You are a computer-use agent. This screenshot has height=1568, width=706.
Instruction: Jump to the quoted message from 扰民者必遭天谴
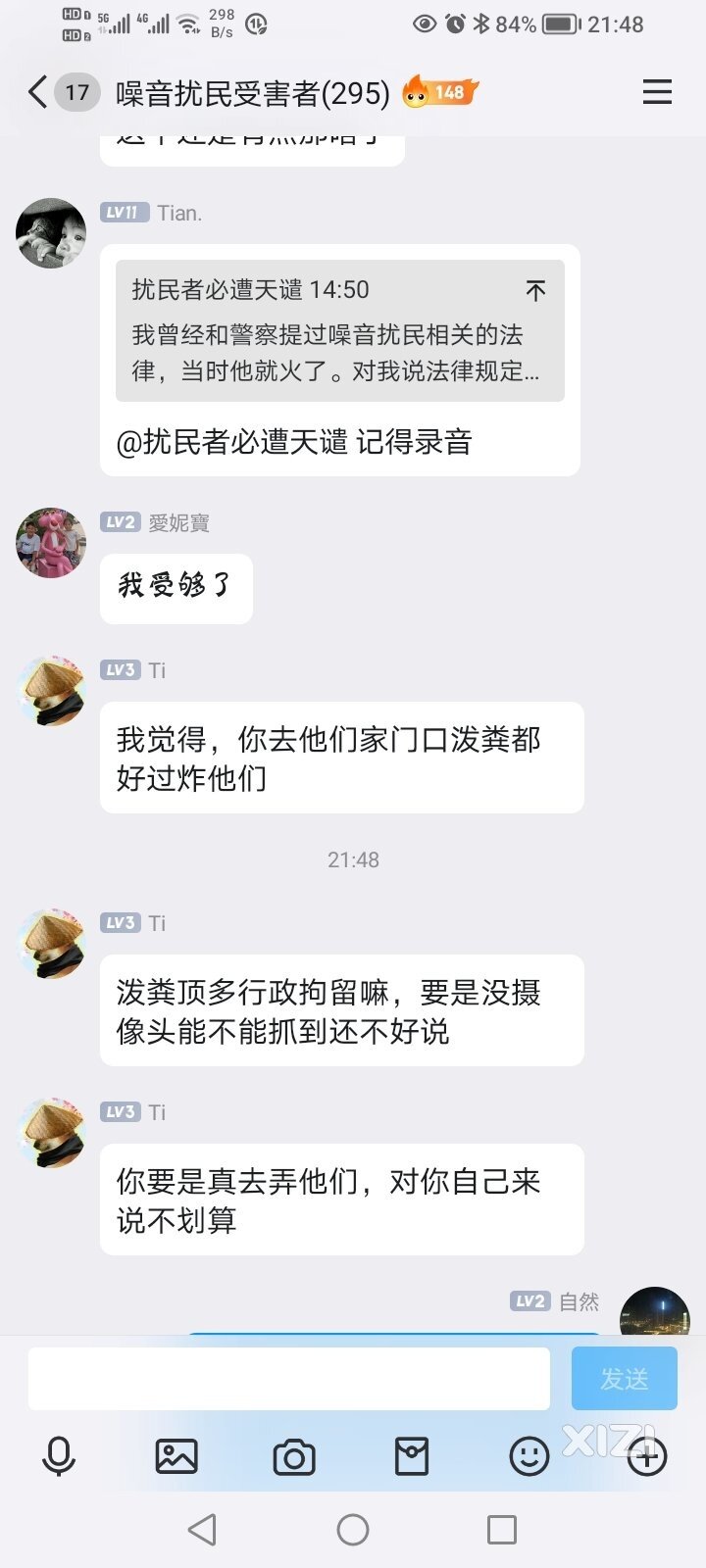coord(535,290)
